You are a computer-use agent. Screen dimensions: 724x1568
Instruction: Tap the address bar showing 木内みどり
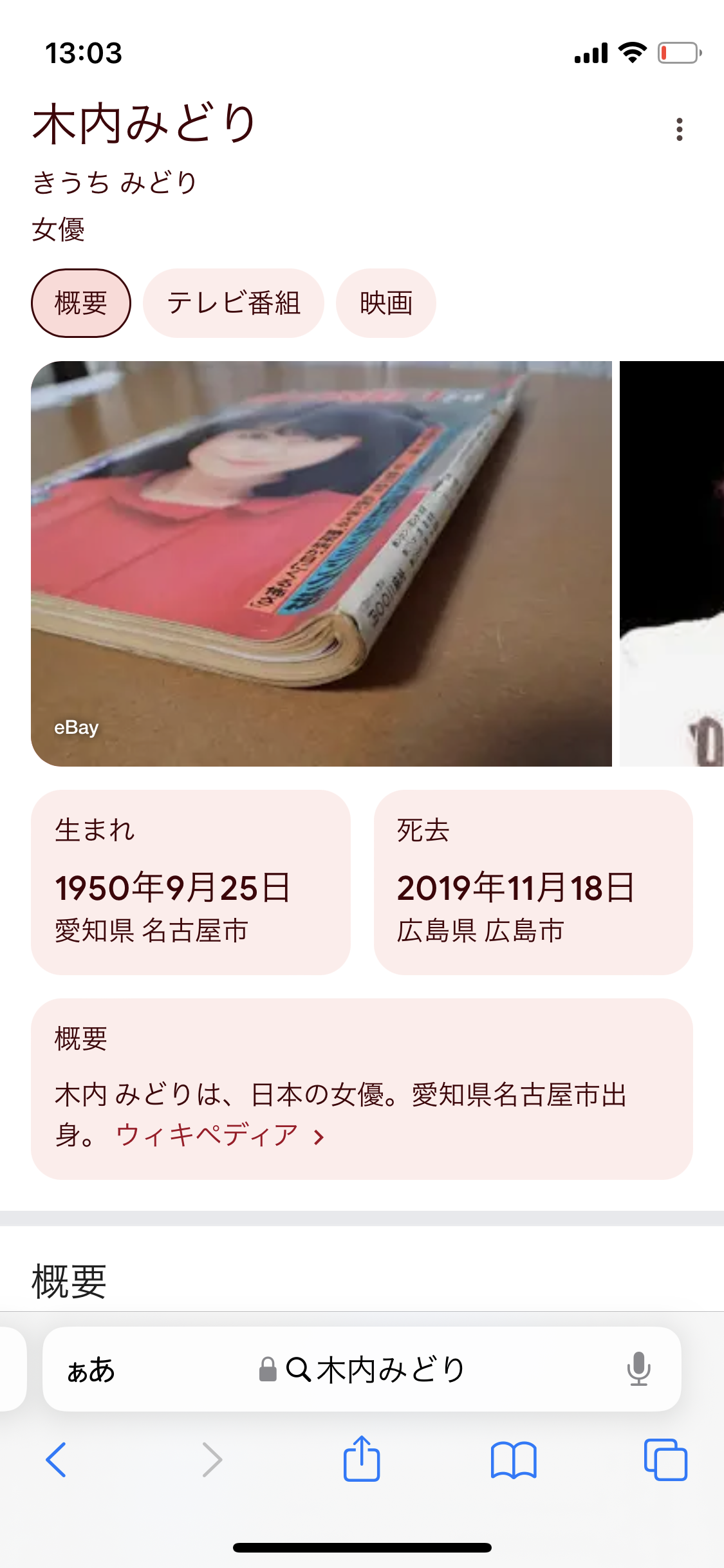[x=376, y=1369]
